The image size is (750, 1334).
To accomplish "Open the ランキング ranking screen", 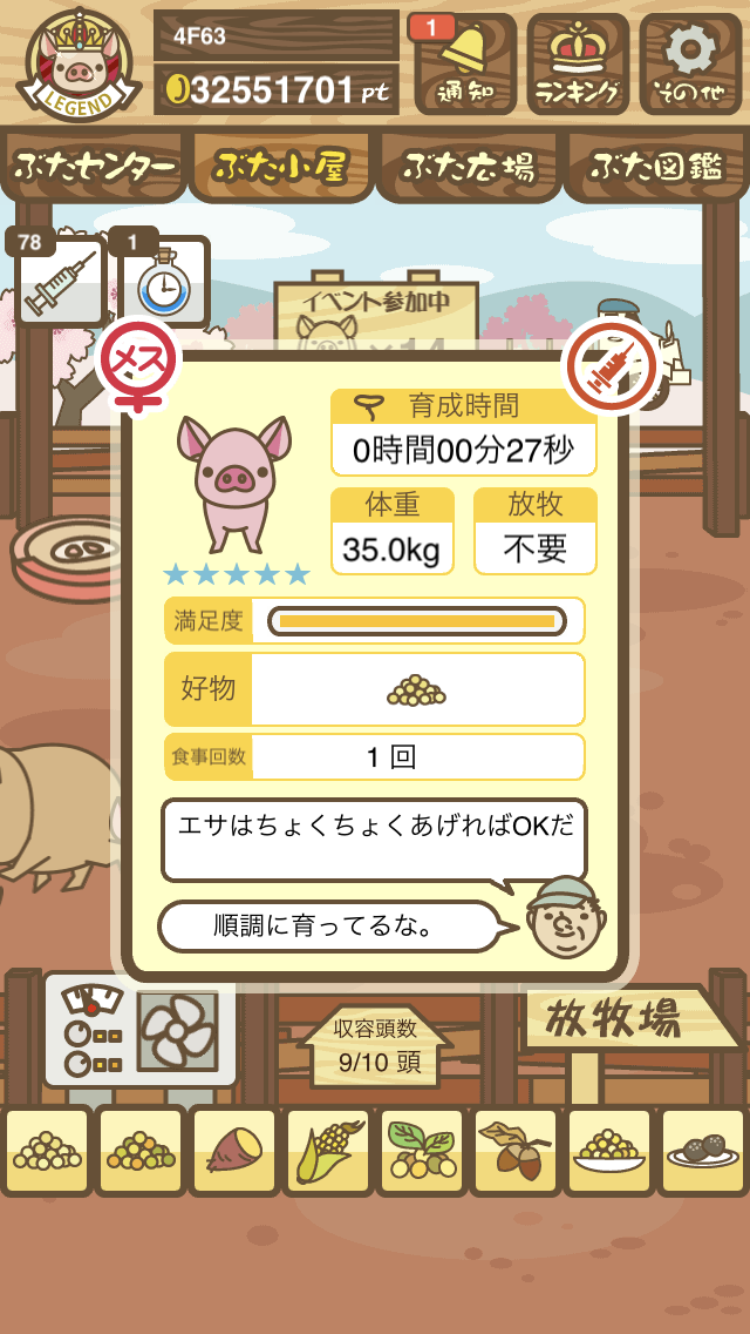I will [x=578, y=64].
